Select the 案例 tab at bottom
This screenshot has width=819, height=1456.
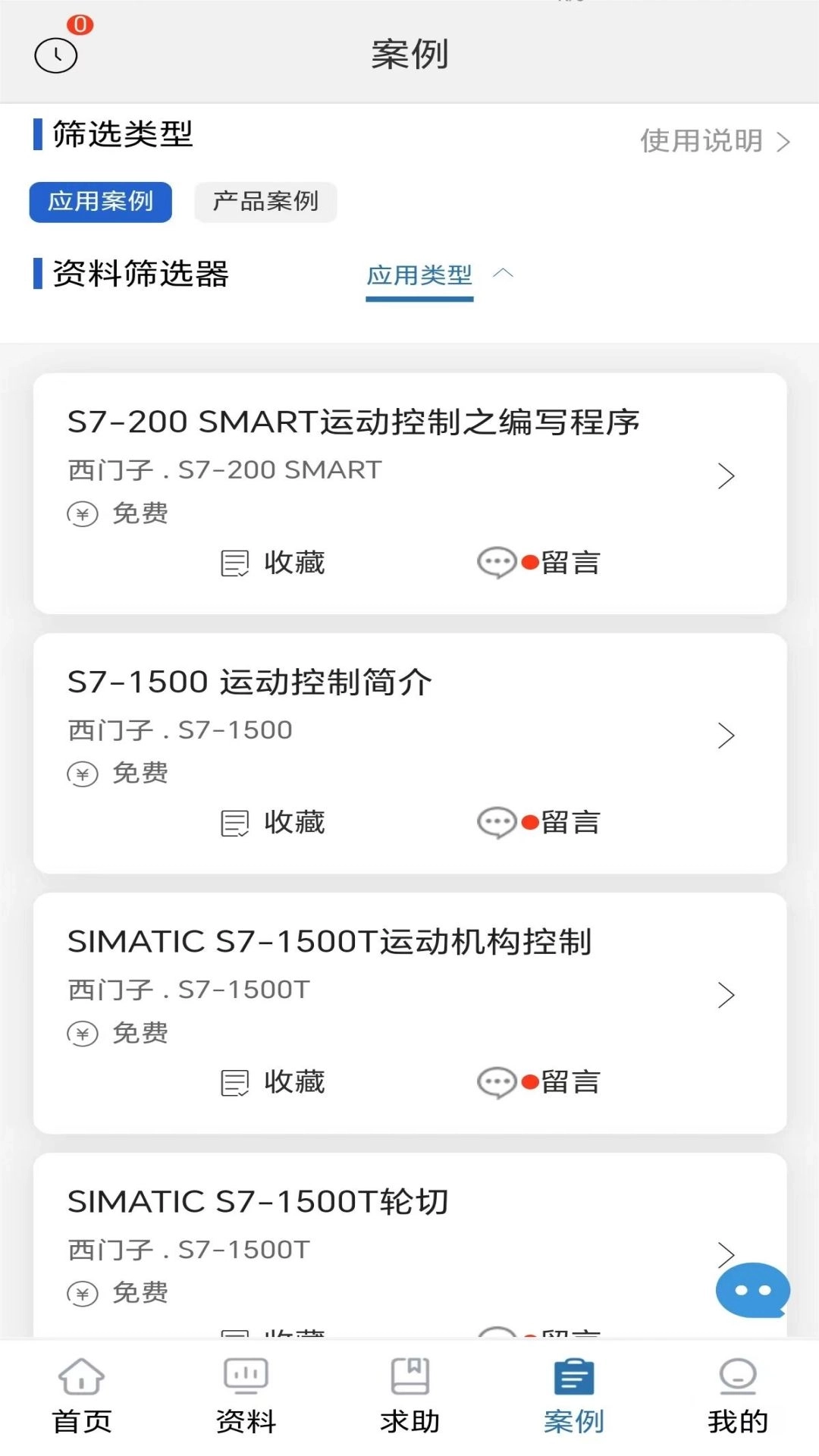pos(574,1414)
